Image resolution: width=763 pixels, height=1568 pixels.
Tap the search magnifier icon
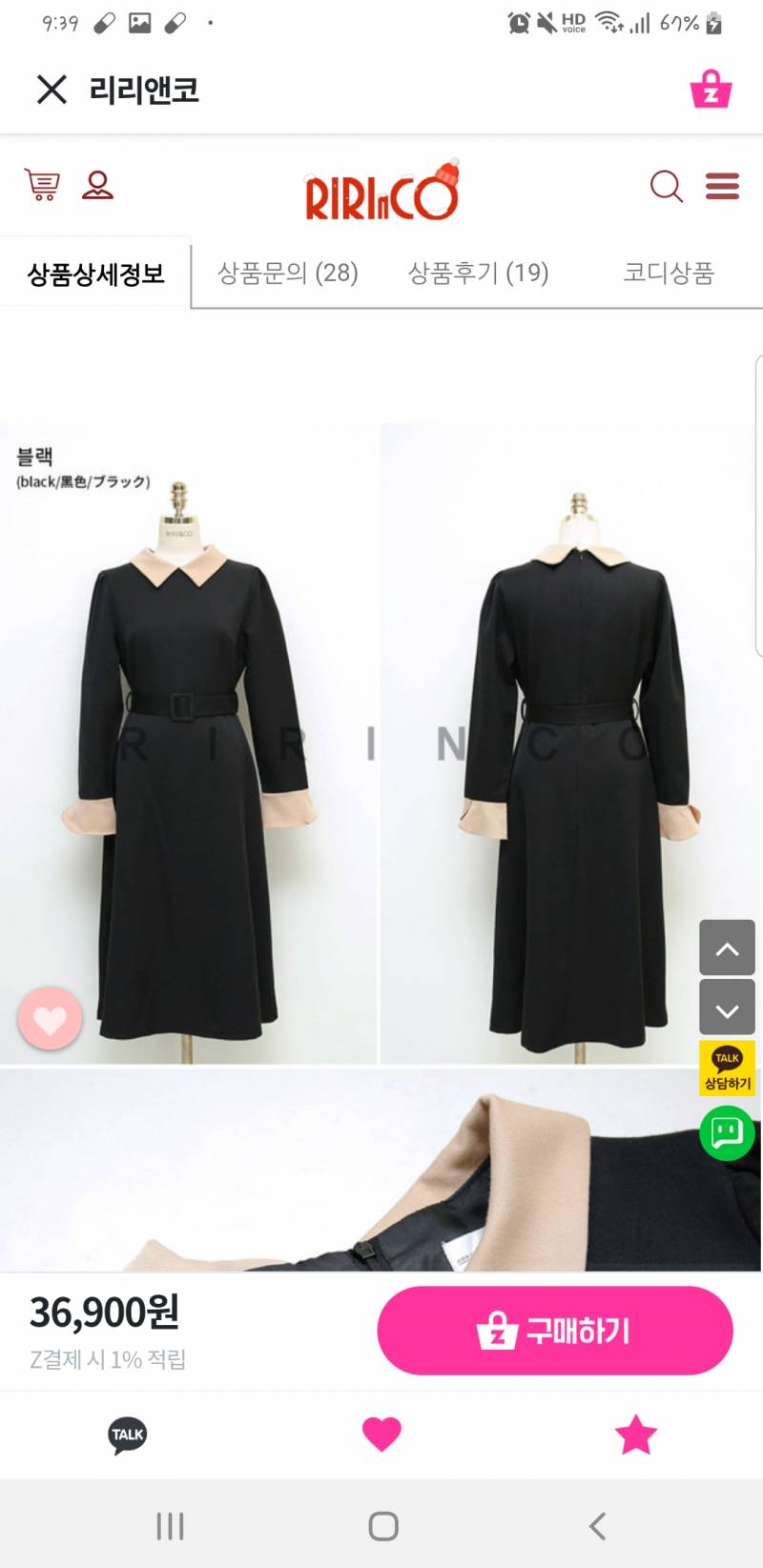coord(667,187)
